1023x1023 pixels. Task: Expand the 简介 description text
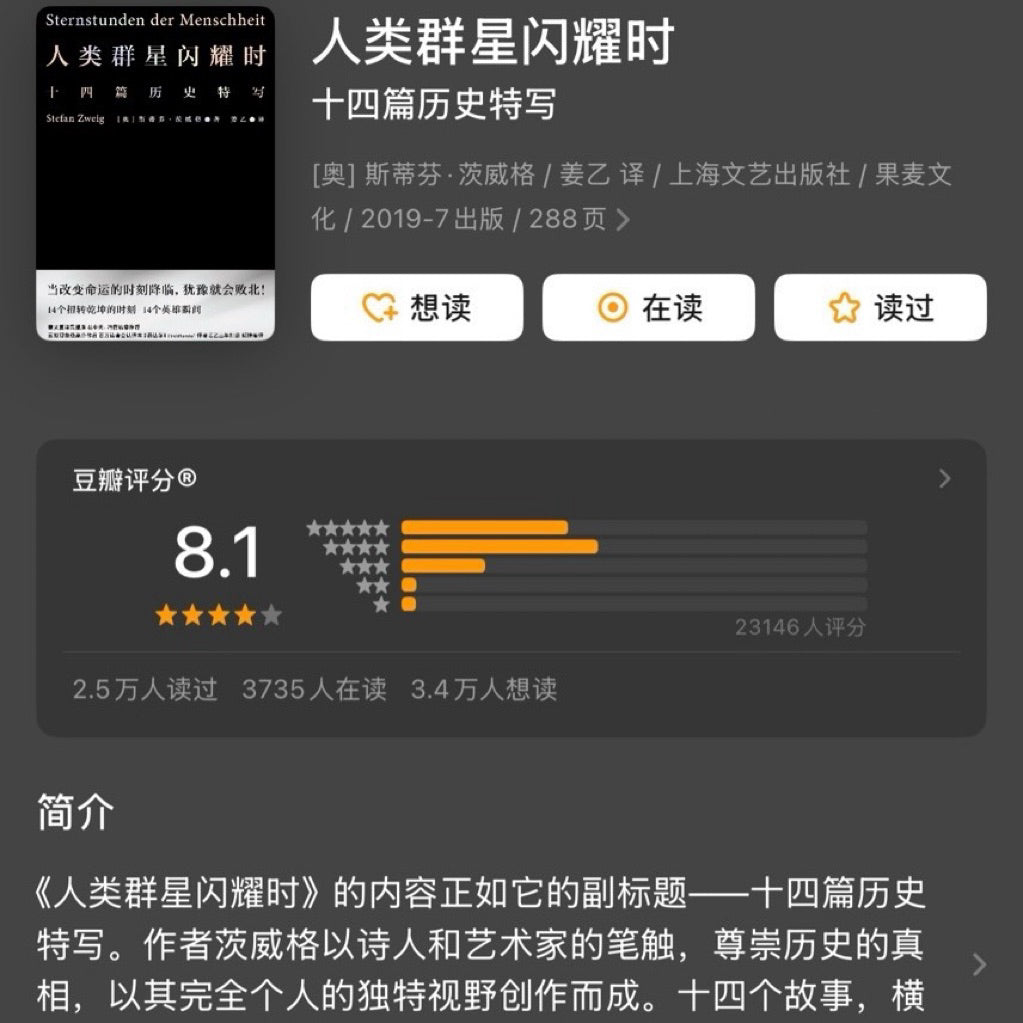click(979, 964)
